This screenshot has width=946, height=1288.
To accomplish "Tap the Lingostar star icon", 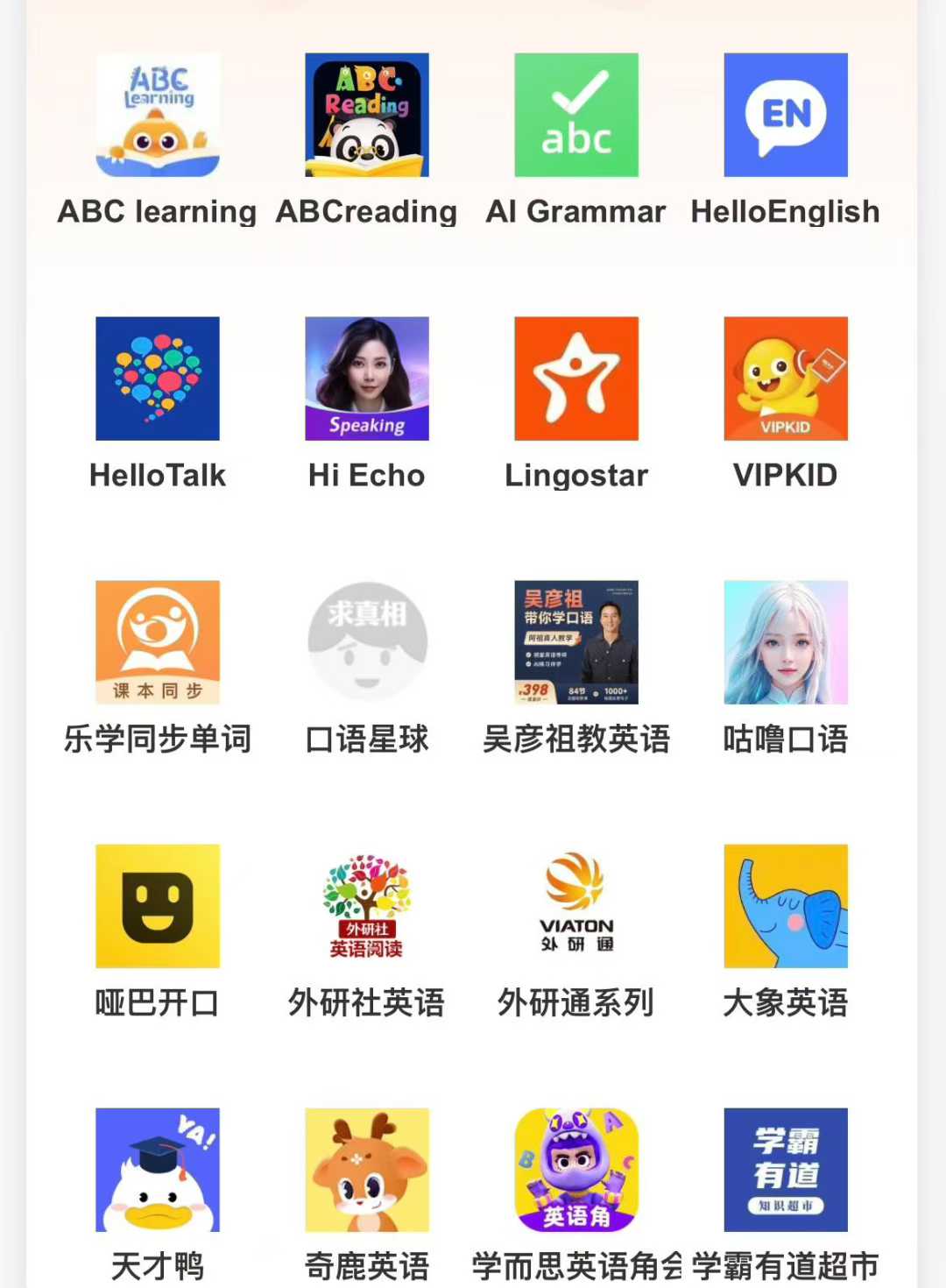I will (576, 379).
